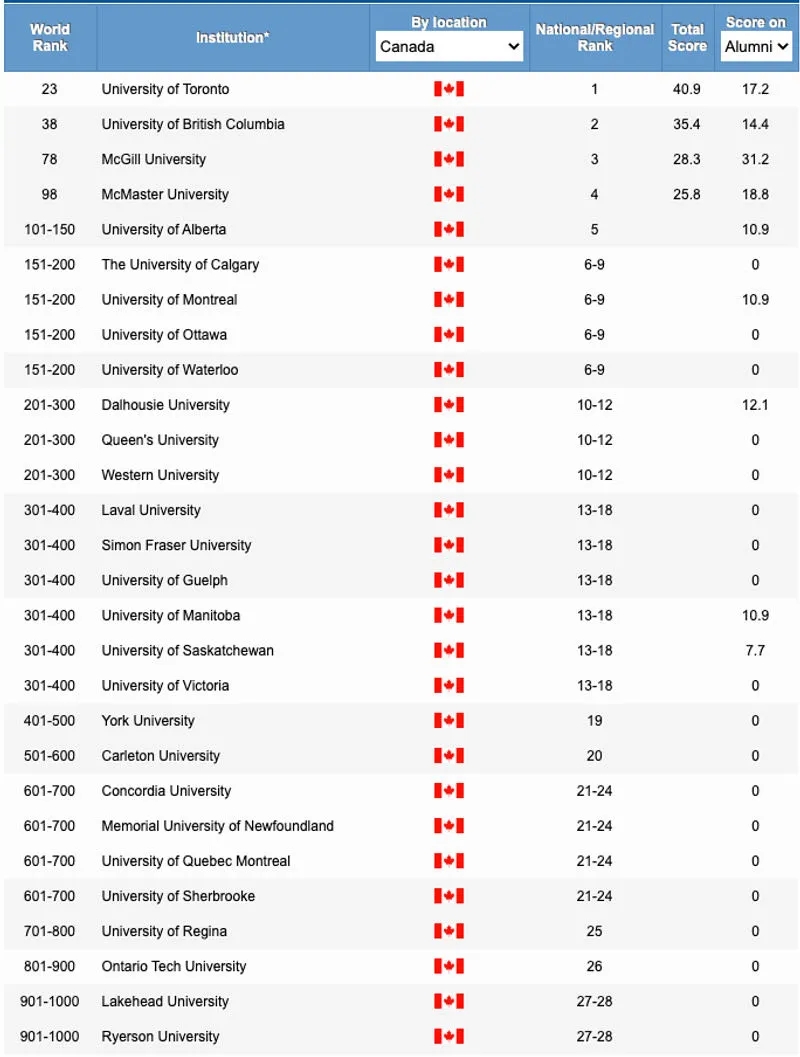
Task: Open the Score on dropdown showing Alumni
Action: (x=755, y=47)
